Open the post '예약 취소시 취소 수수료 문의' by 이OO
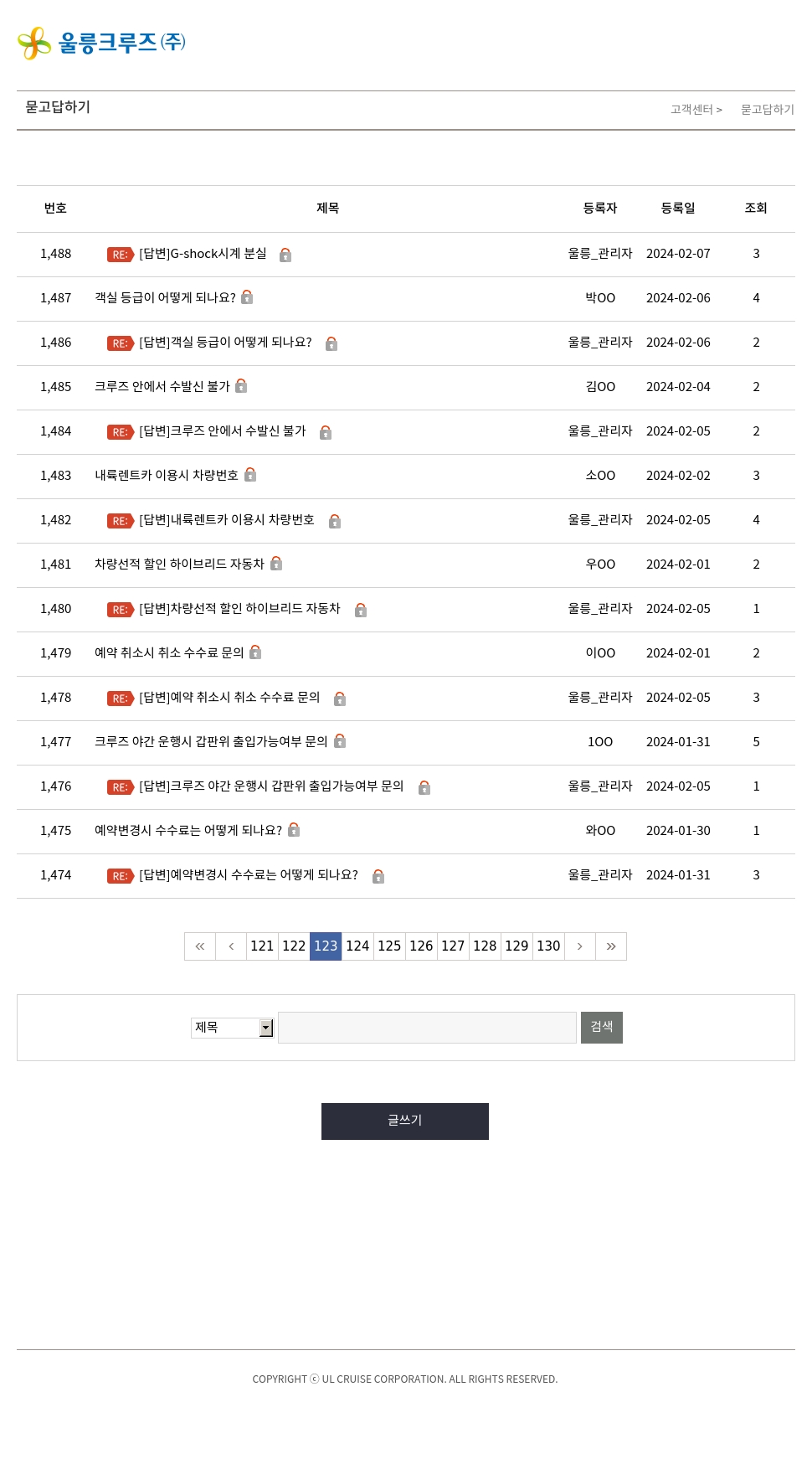This screenshot has width=812, height=1459. 169,653
